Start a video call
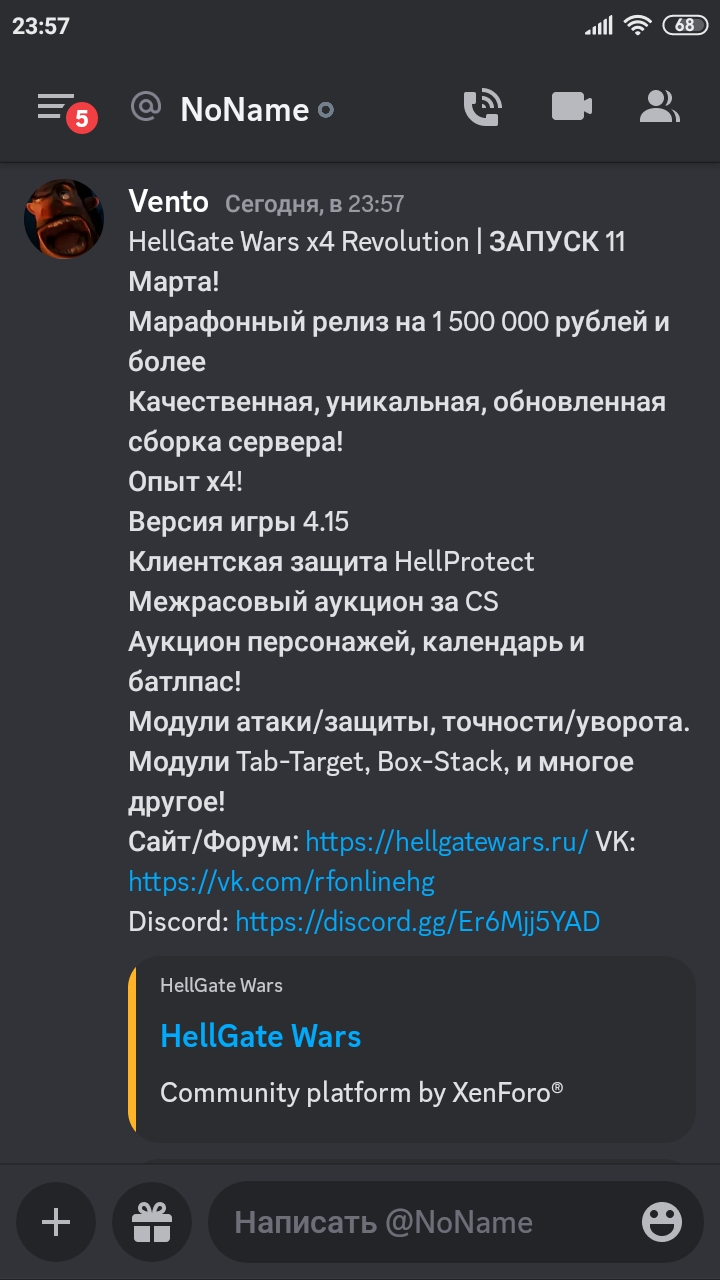 pyautogui.click(x=572, y=107)
